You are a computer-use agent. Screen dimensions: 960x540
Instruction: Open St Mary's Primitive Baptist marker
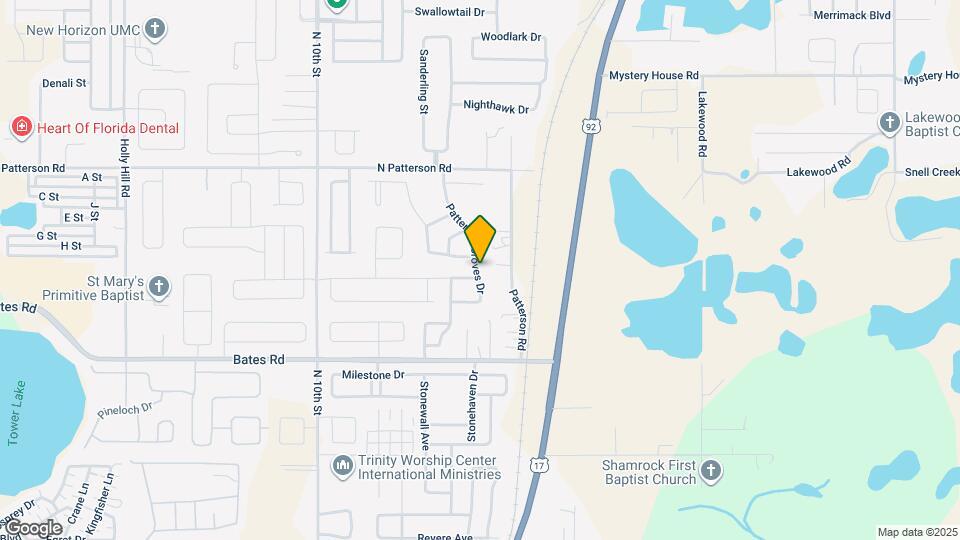point(158,289)
